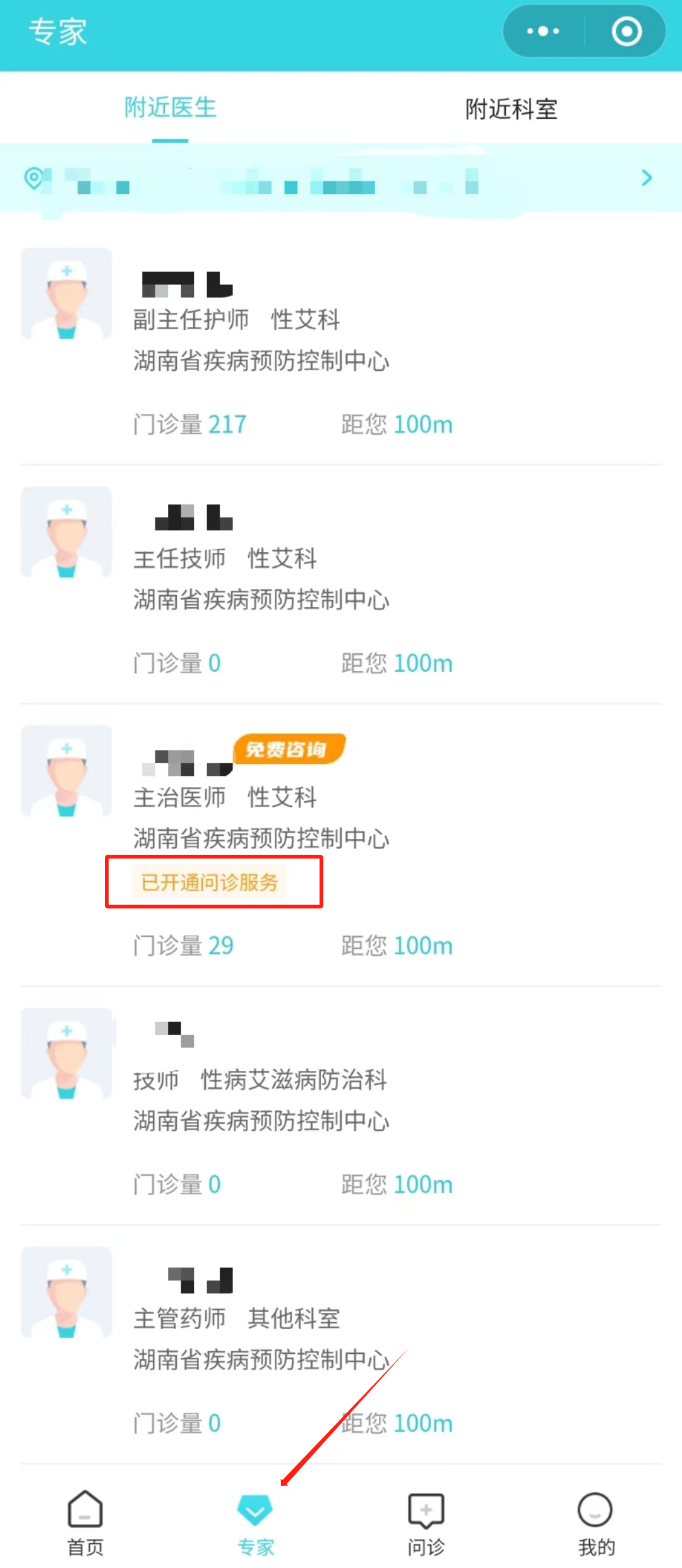Switch to the 附近科室 tab
Viewport: 682px width, 1568px height.
click(x=511, y=109)
